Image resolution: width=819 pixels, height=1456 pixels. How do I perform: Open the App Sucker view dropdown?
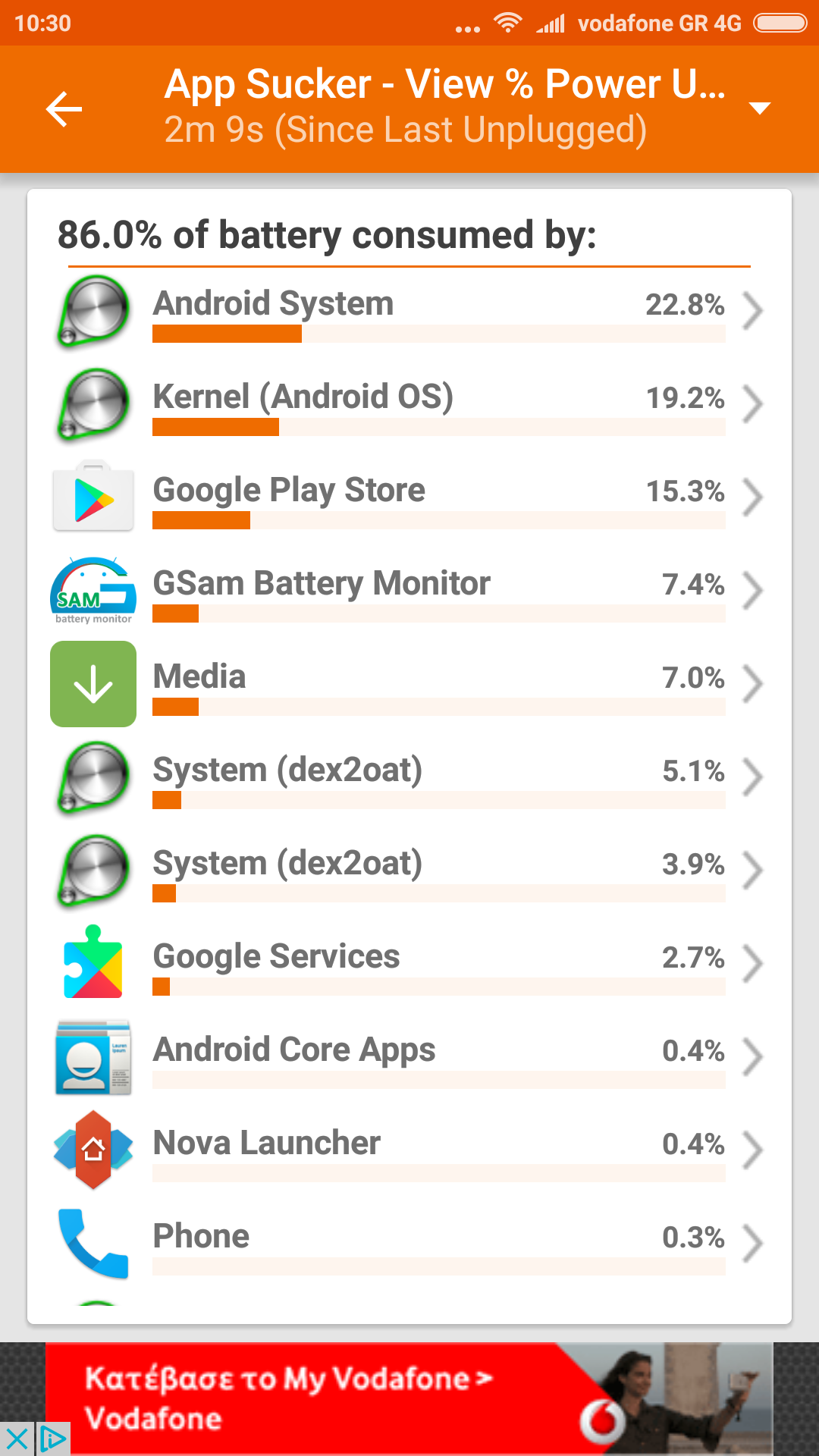point(759,108)
